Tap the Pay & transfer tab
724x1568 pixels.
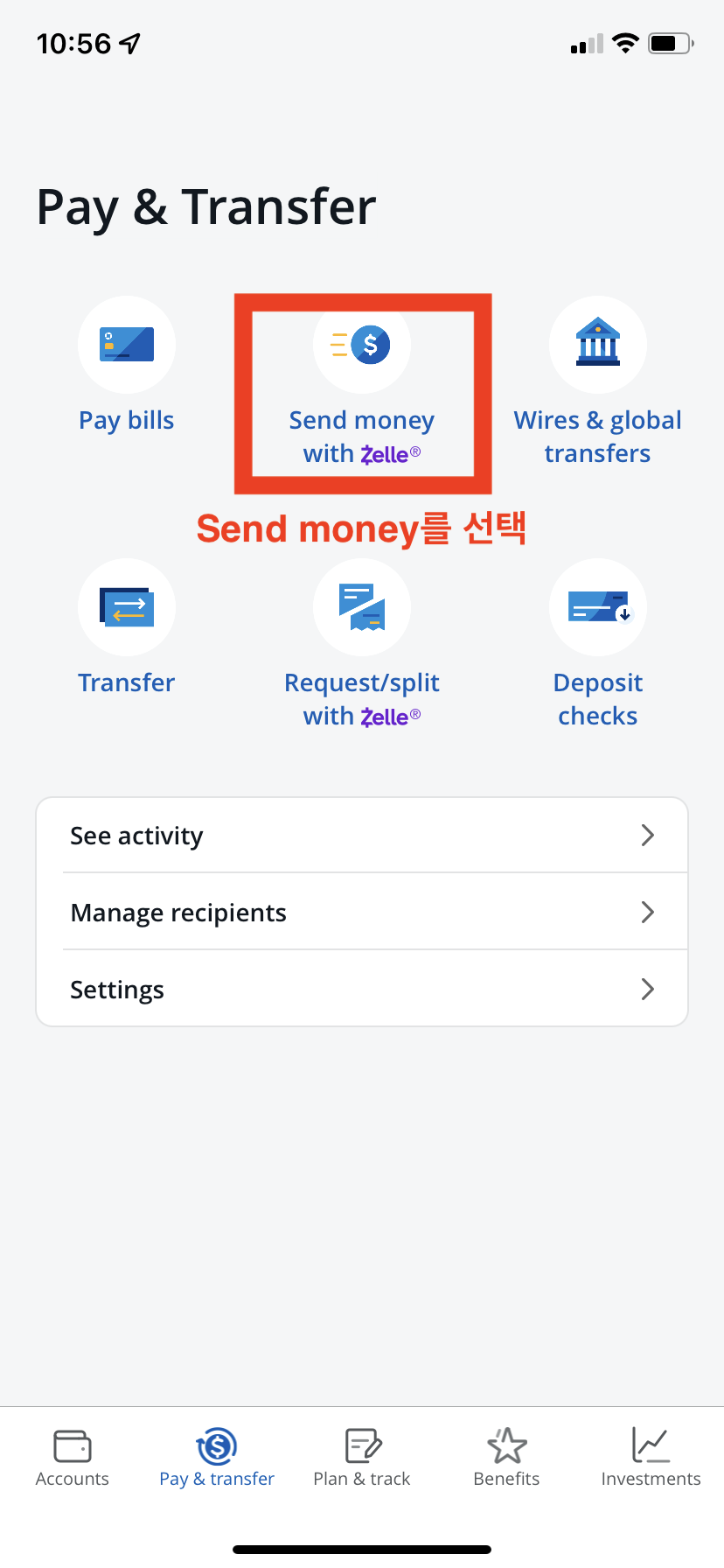point(217,1458)
